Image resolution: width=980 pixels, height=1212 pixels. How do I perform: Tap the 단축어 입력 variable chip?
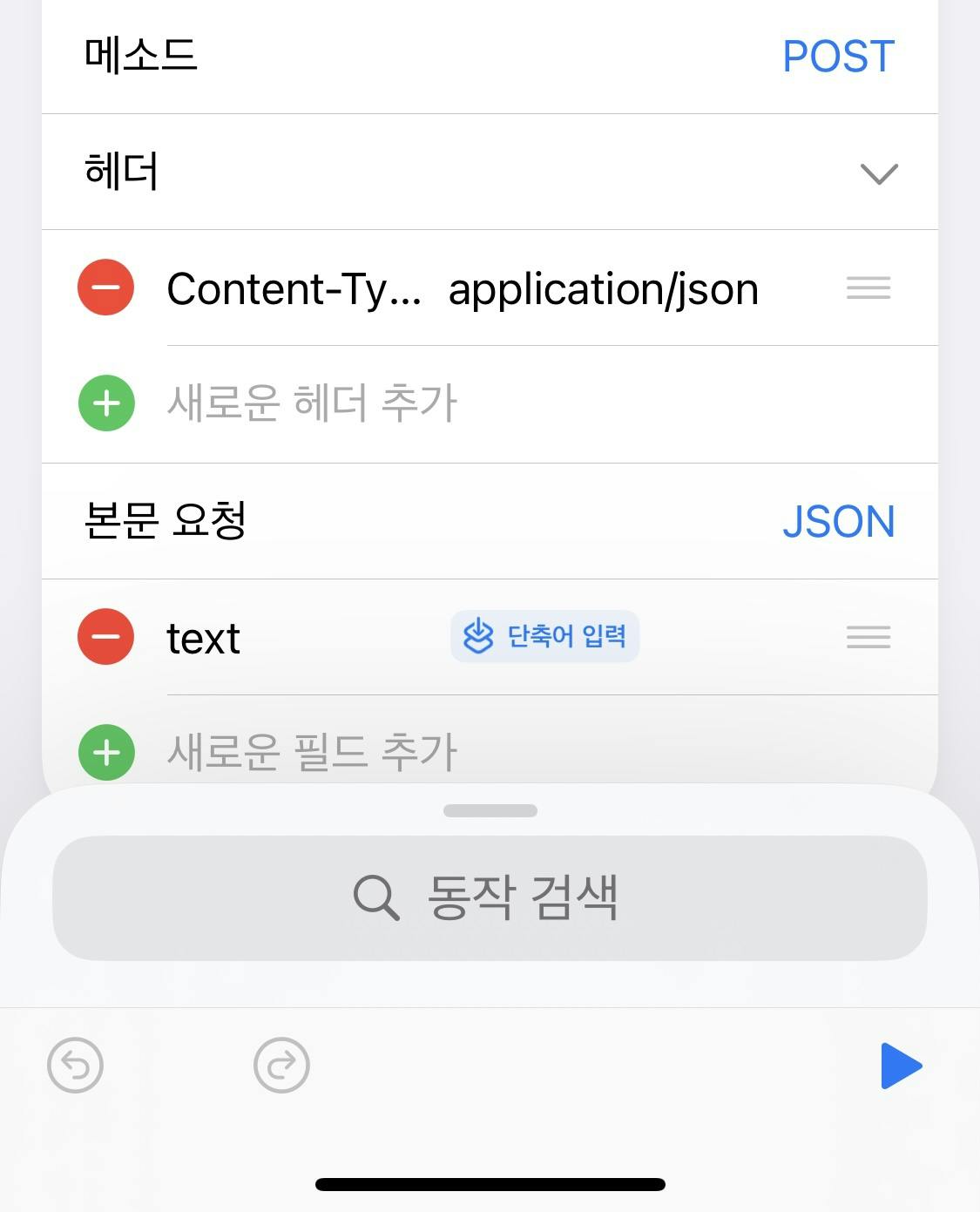[545, 637]
